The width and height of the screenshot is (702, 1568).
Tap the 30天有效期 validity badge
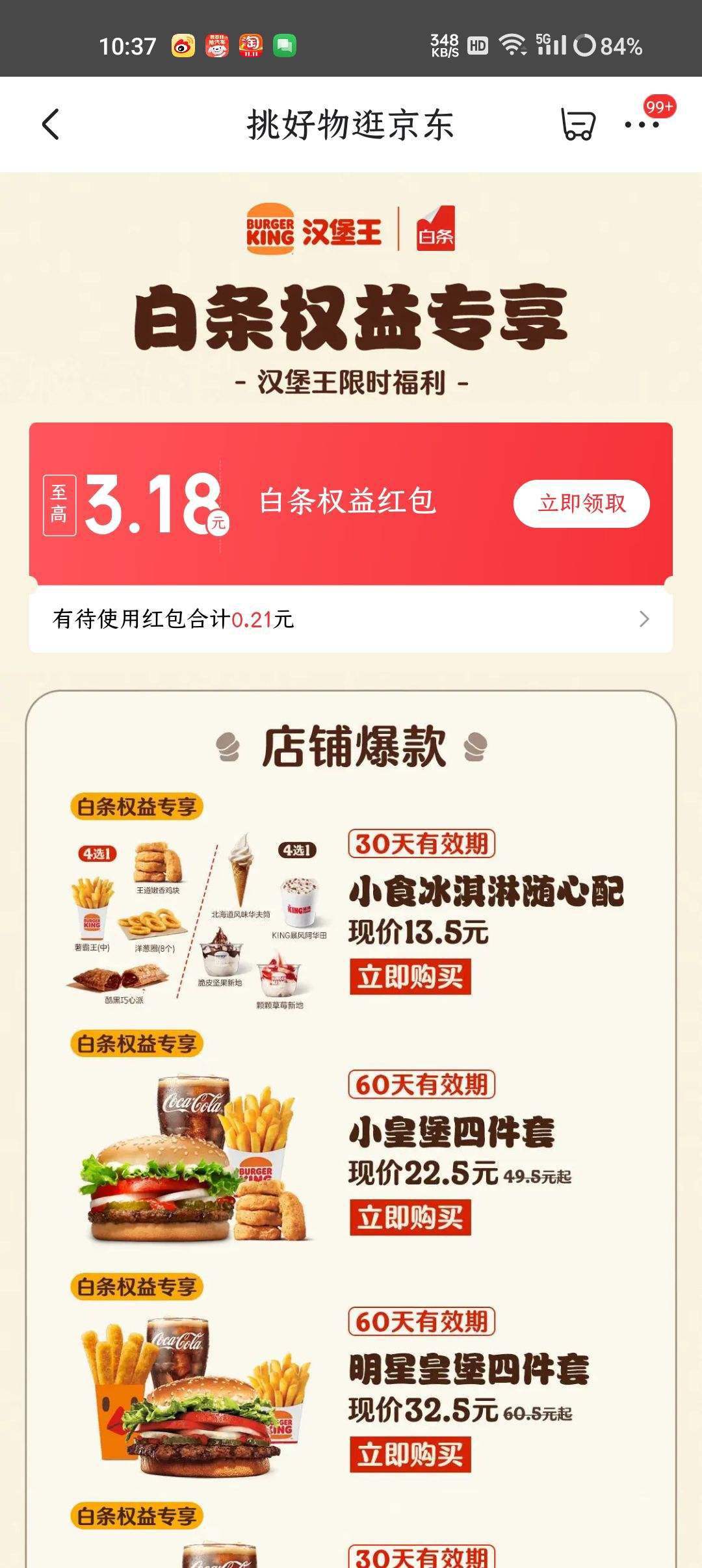point(424,842)
